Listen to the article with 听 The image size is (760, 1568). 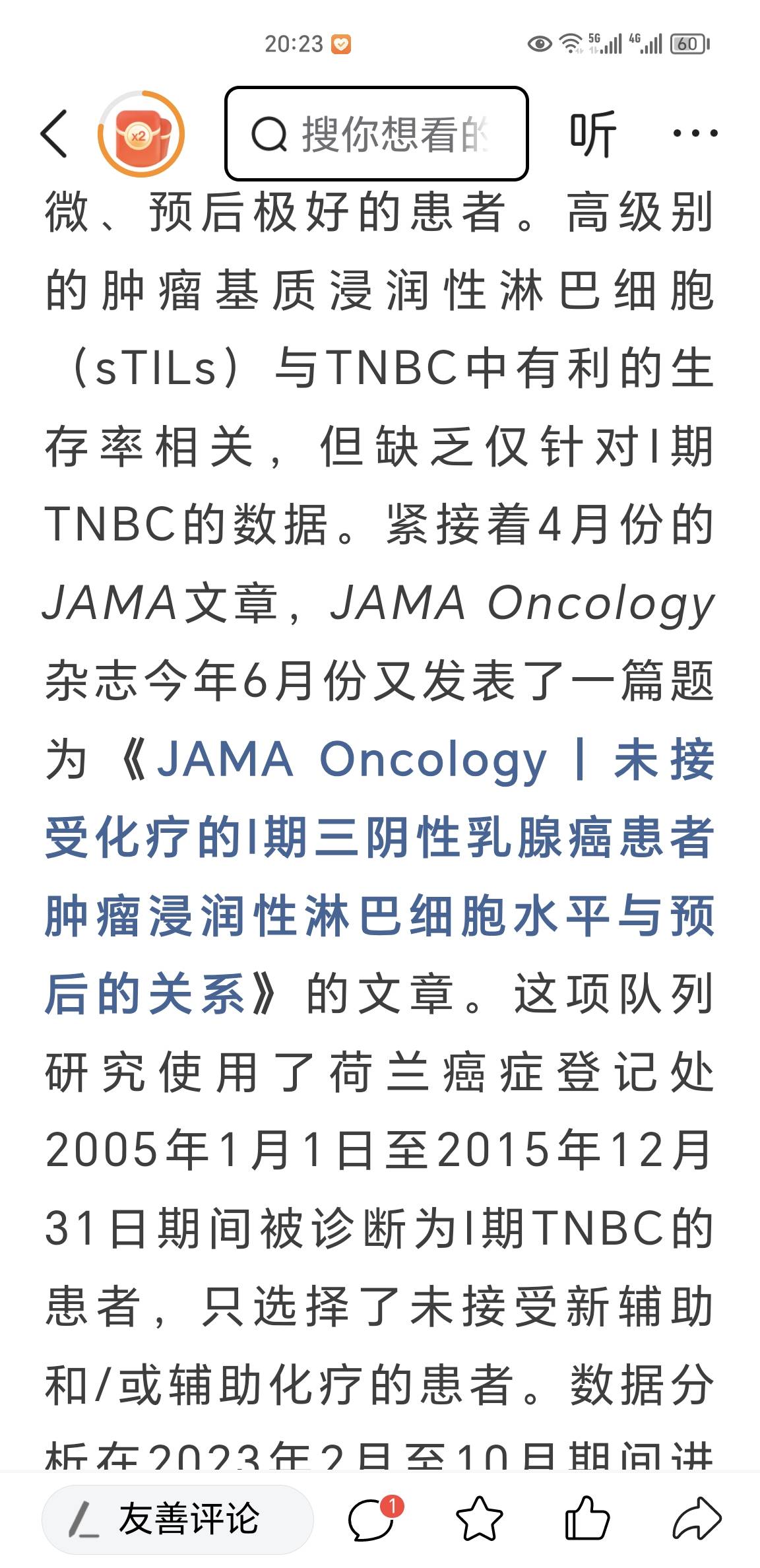coord(593,134)
